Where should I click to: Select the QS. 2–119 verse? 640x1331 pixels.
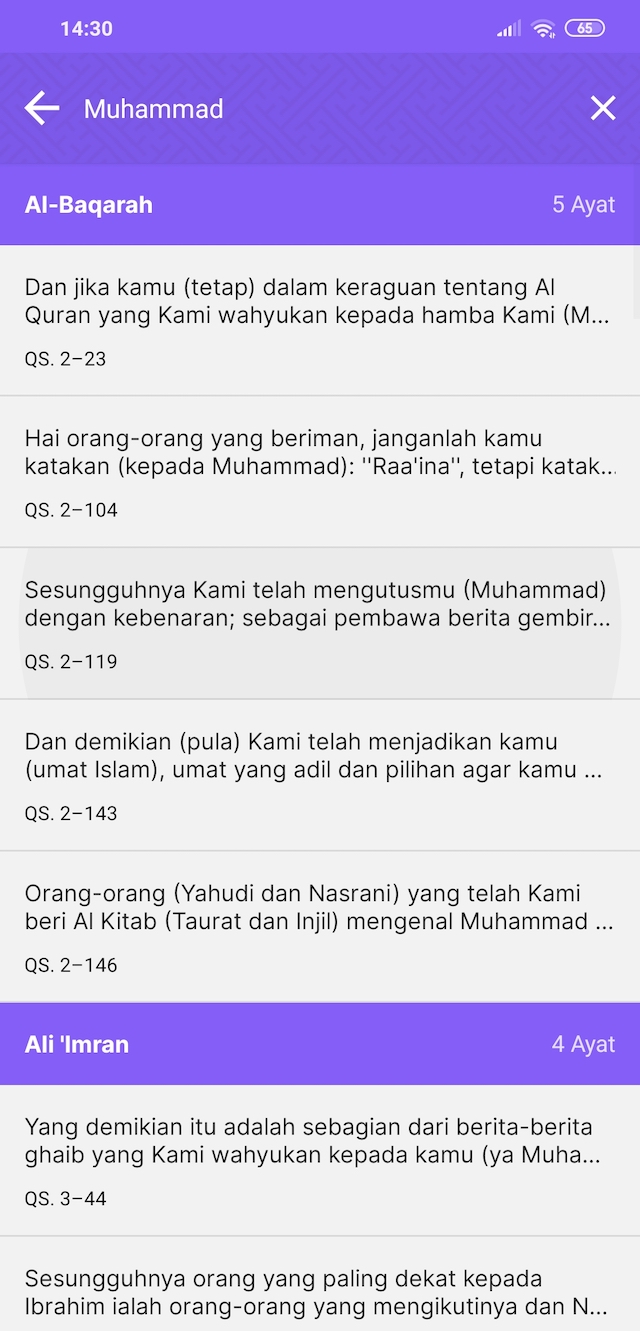318,624
